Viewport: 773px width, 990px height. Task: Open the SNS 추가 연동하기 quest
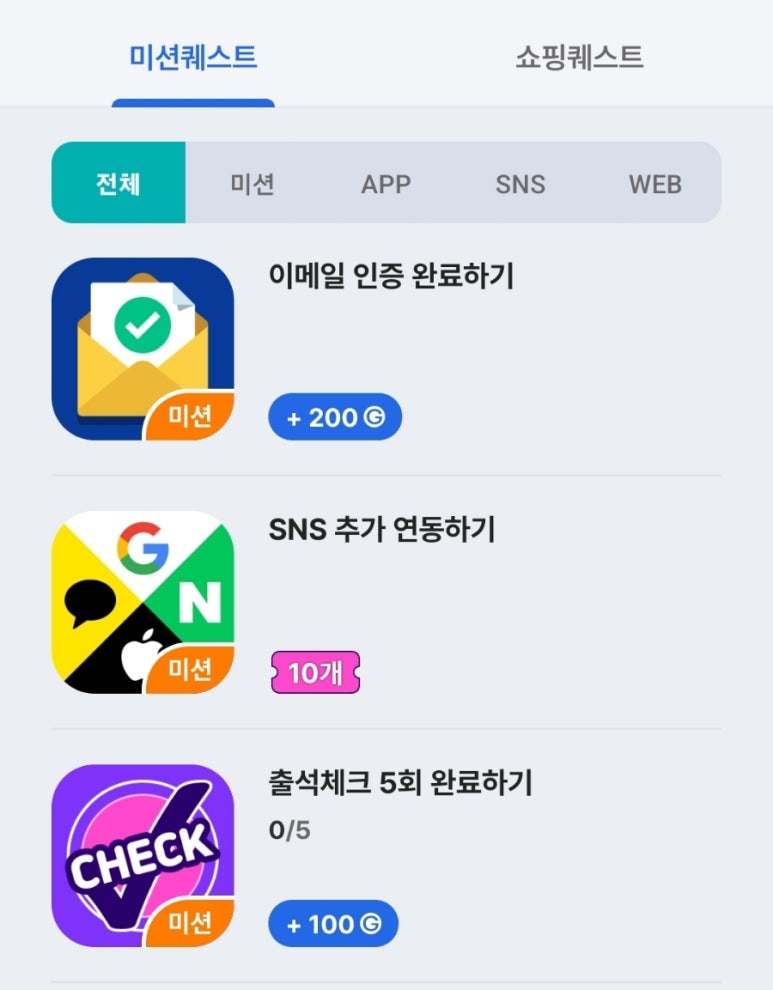tap(382, 529)
